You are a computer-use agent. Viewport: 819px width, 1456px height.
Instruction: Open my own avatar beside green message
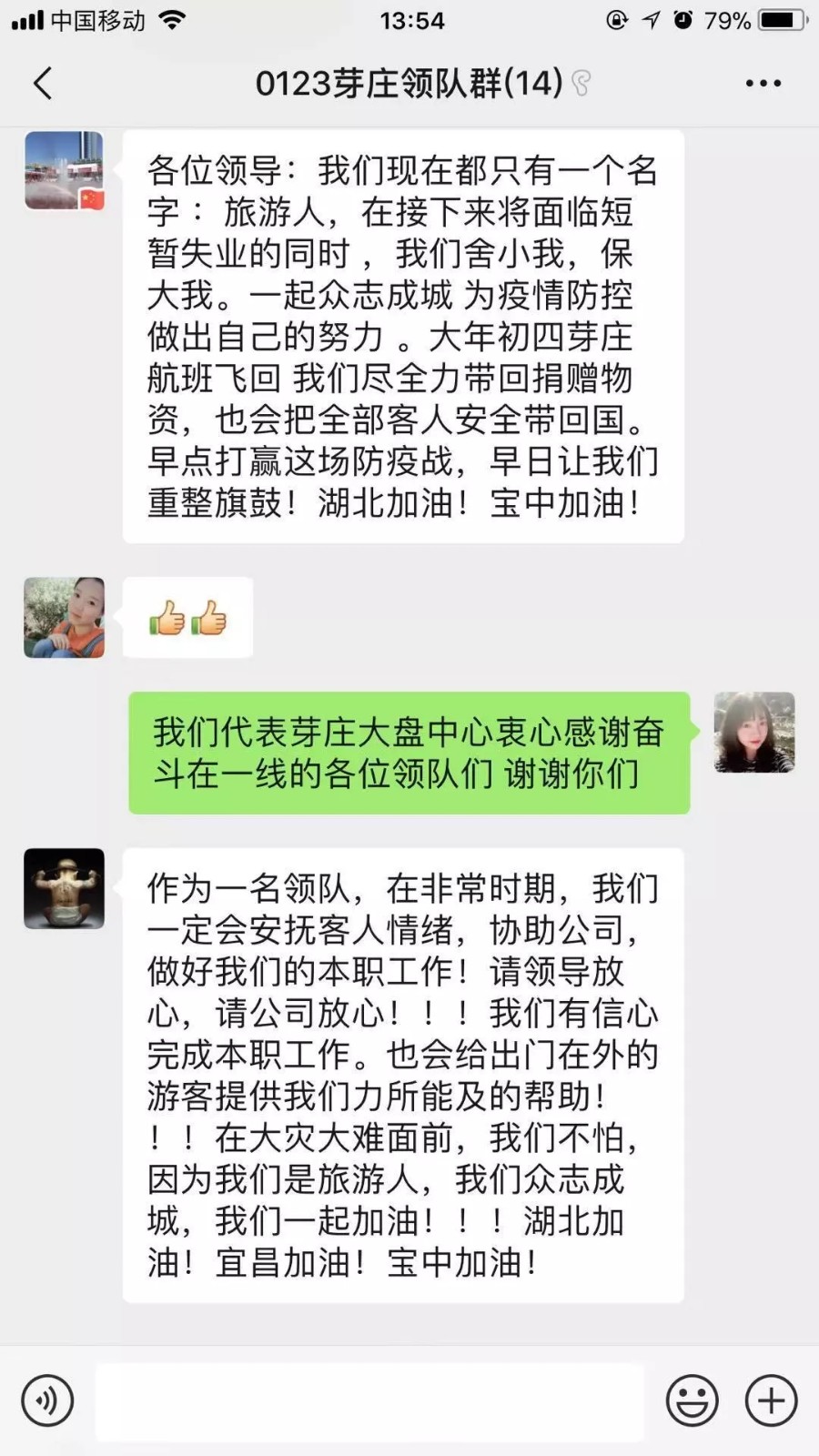click(x=754, y=733)
